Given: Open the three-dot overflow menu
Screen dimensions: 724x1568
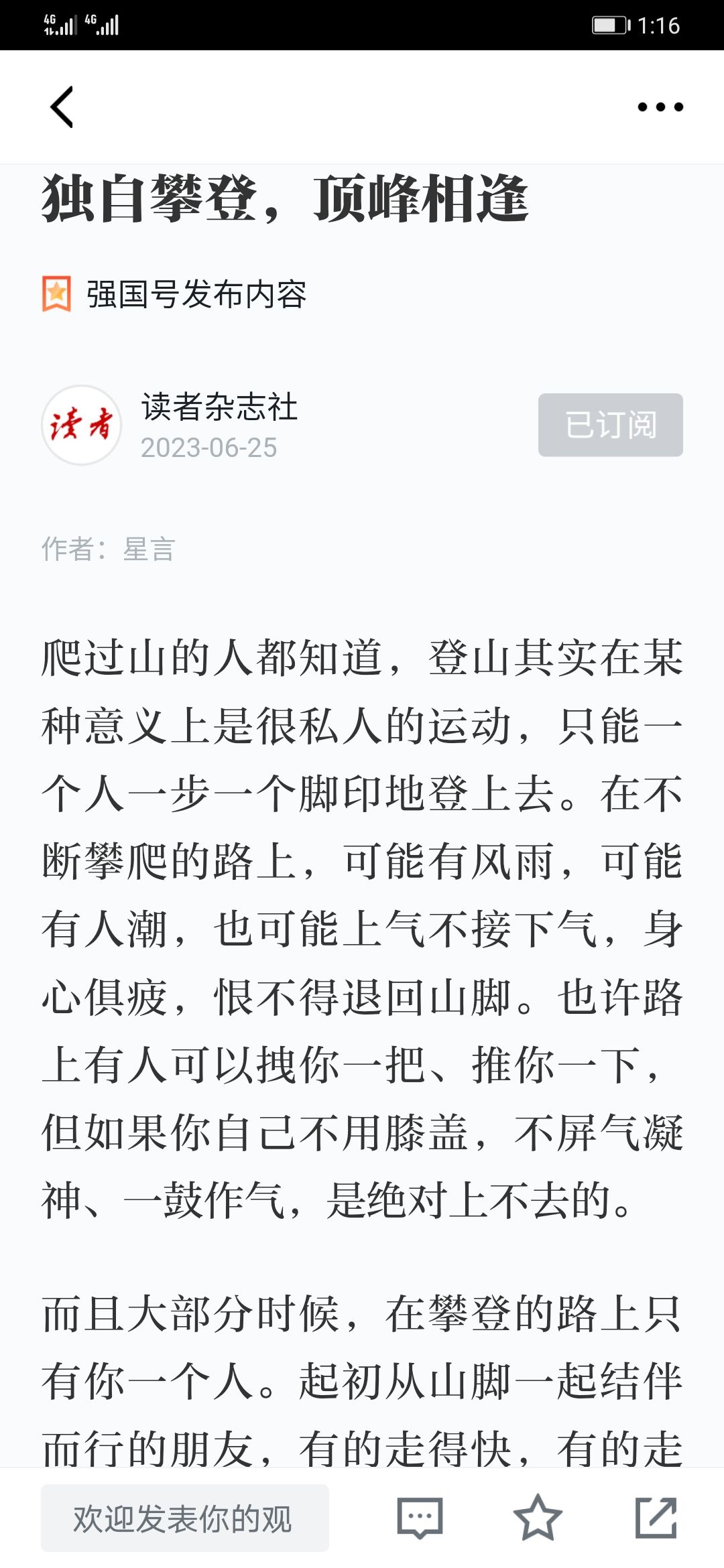Looking at the screenshot, I should coord(660,107).
